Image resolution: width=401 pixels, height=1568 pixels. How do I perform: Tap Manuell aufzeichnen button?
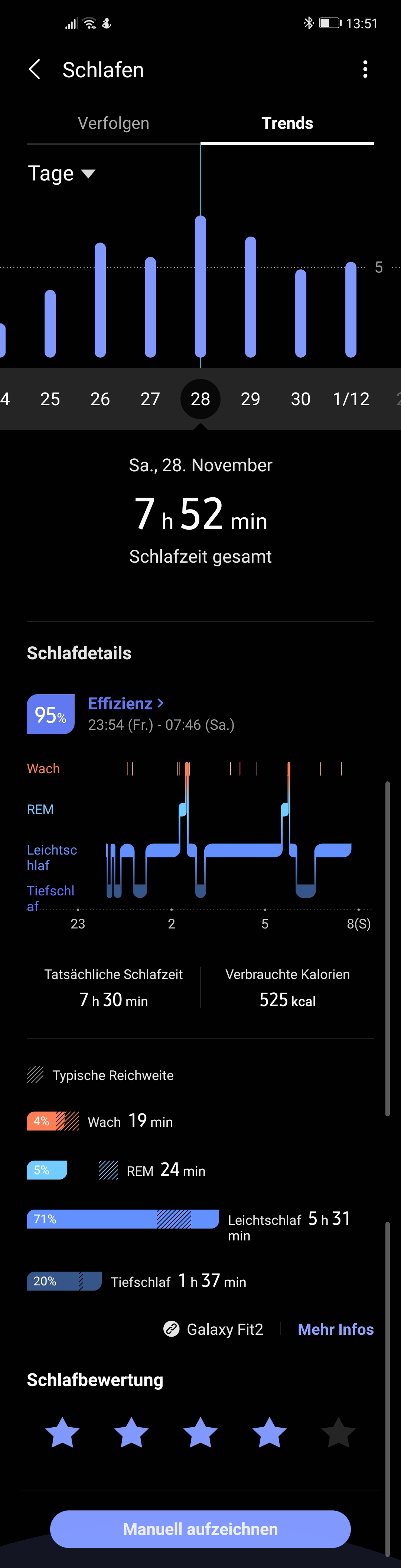[x=200, y=1528]
